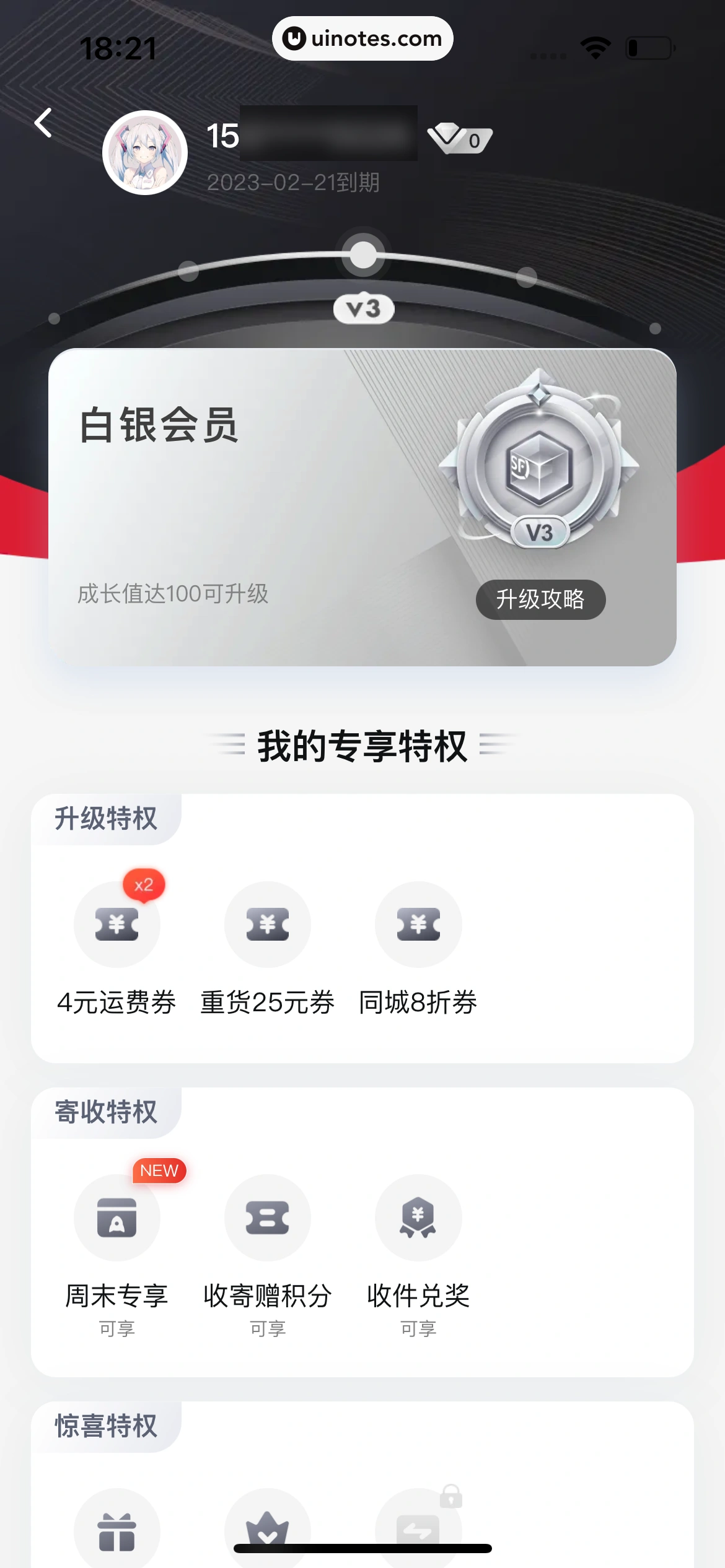Open the 重货25元券 privilege
725x1568 pixels.
[x=267, y=925]
